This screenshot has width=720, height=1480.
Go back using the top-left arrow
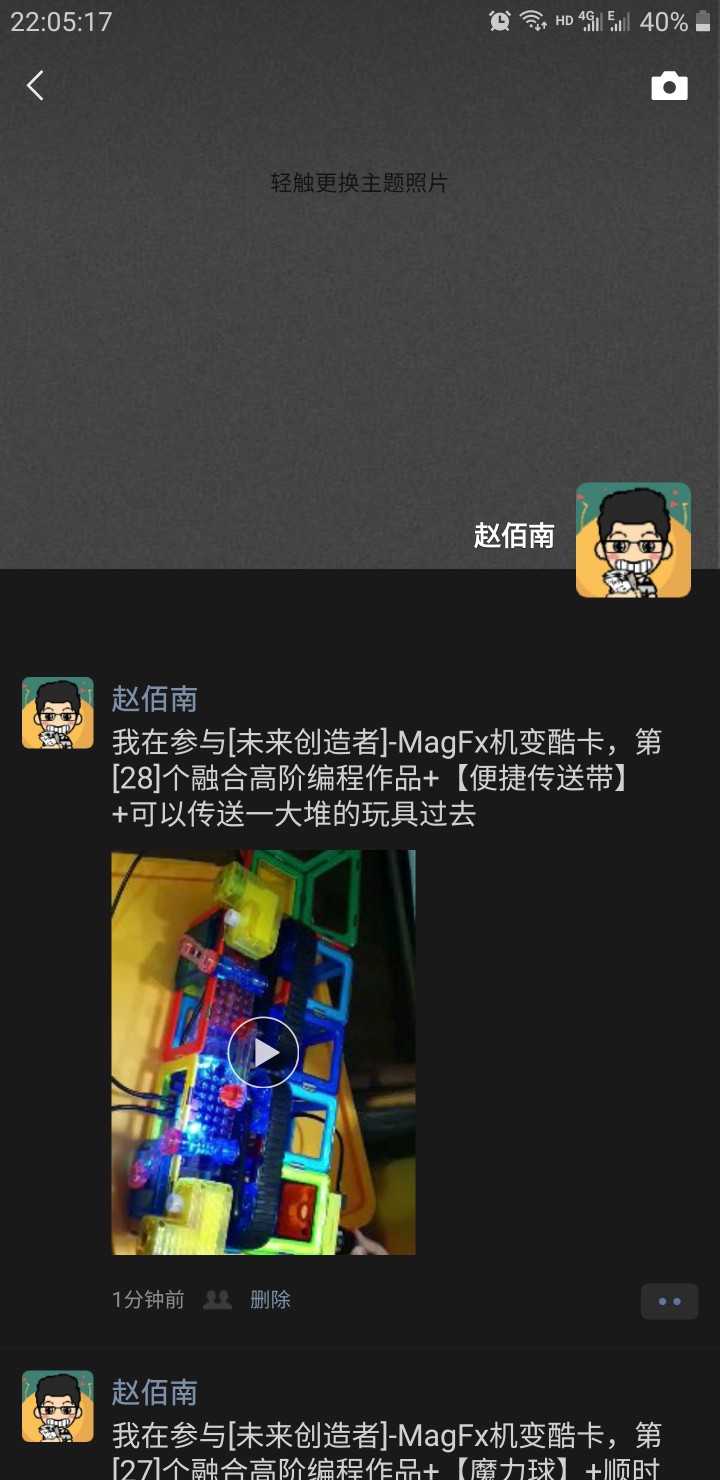pyautogui.click(x=35, y=86)
